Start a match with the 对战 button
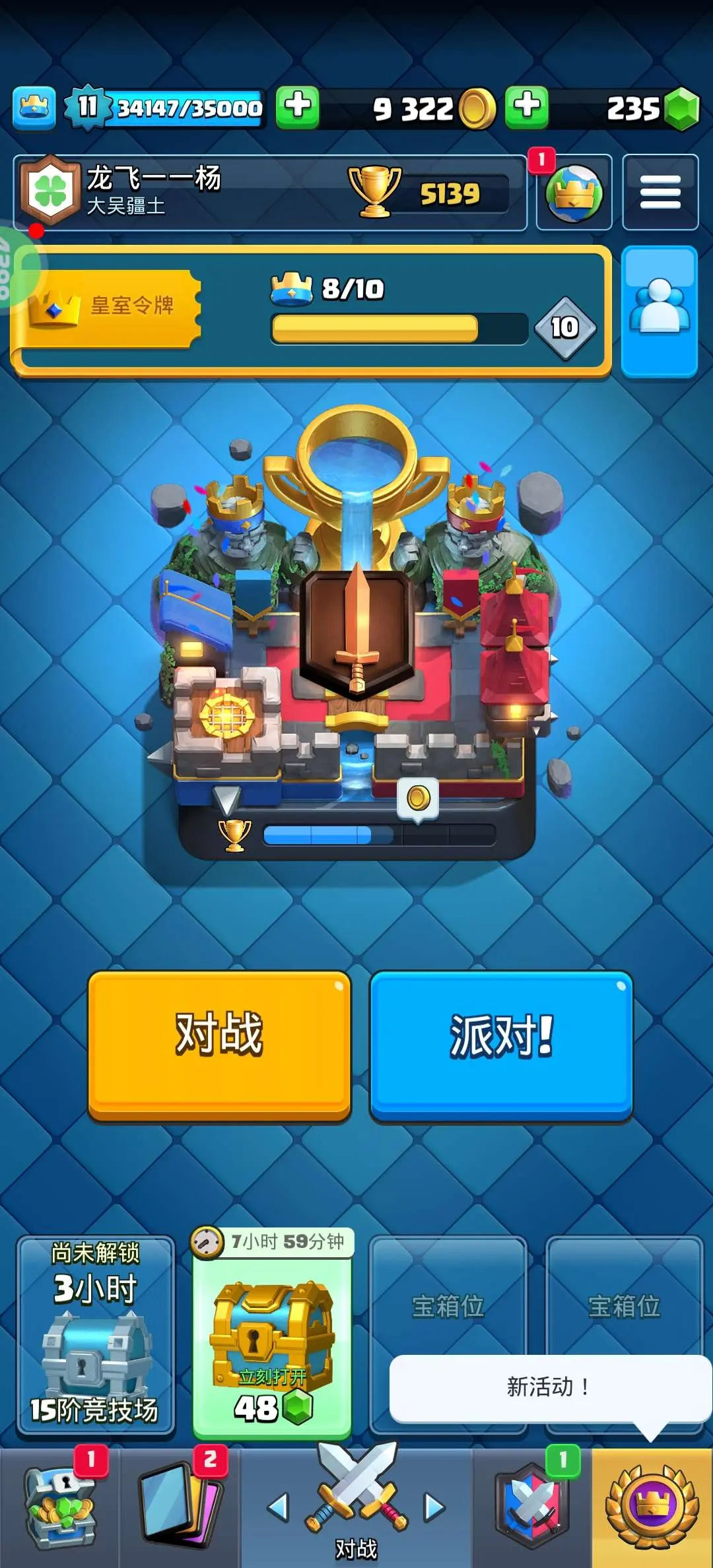The image size is (713, 1568). pos(219,1044)
